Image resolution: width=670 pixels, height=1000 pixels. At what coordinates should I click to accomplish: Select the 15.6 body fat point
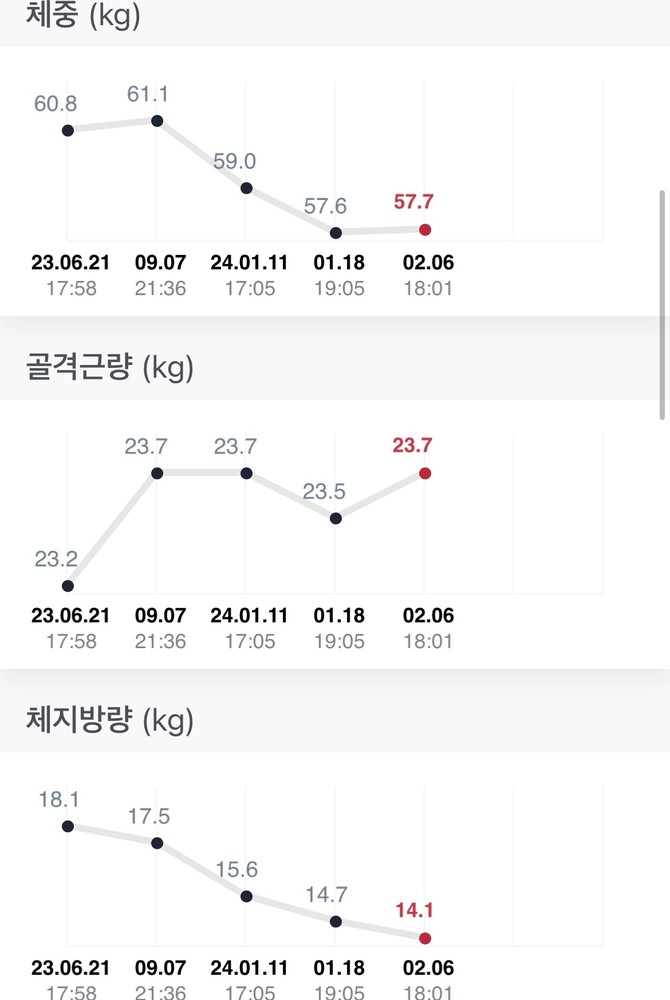tap(246, 897)
